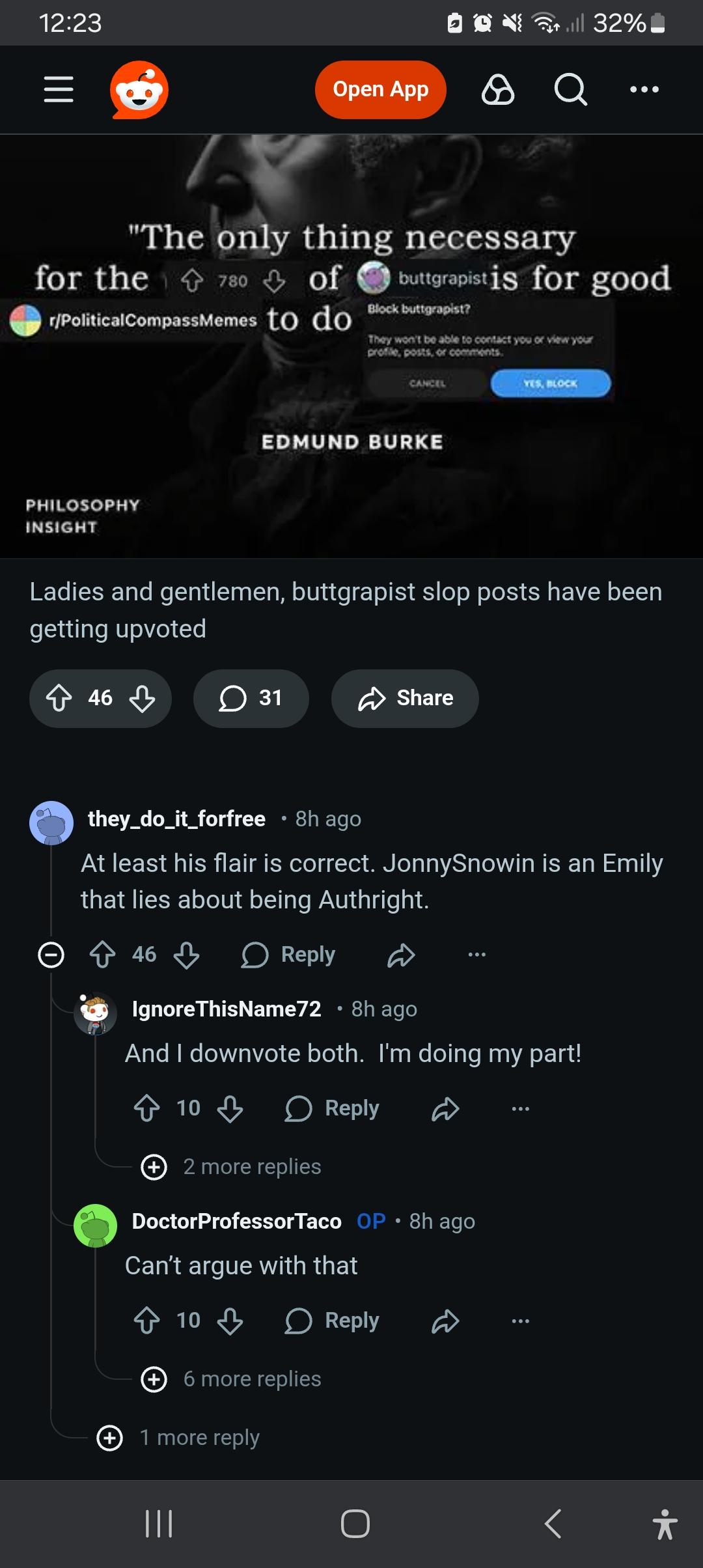Open the Edmund Burke meme image
The image size is (703, 1568).
click(x=351, y=346)
